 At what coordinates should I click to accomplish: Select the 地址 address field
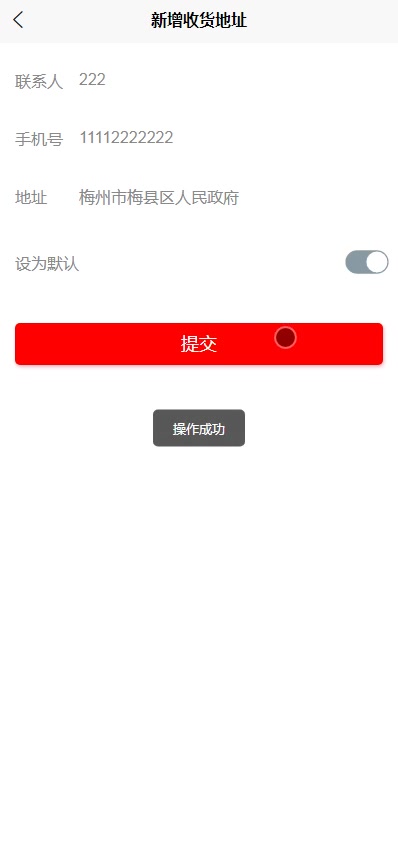[x=231, y=198]
